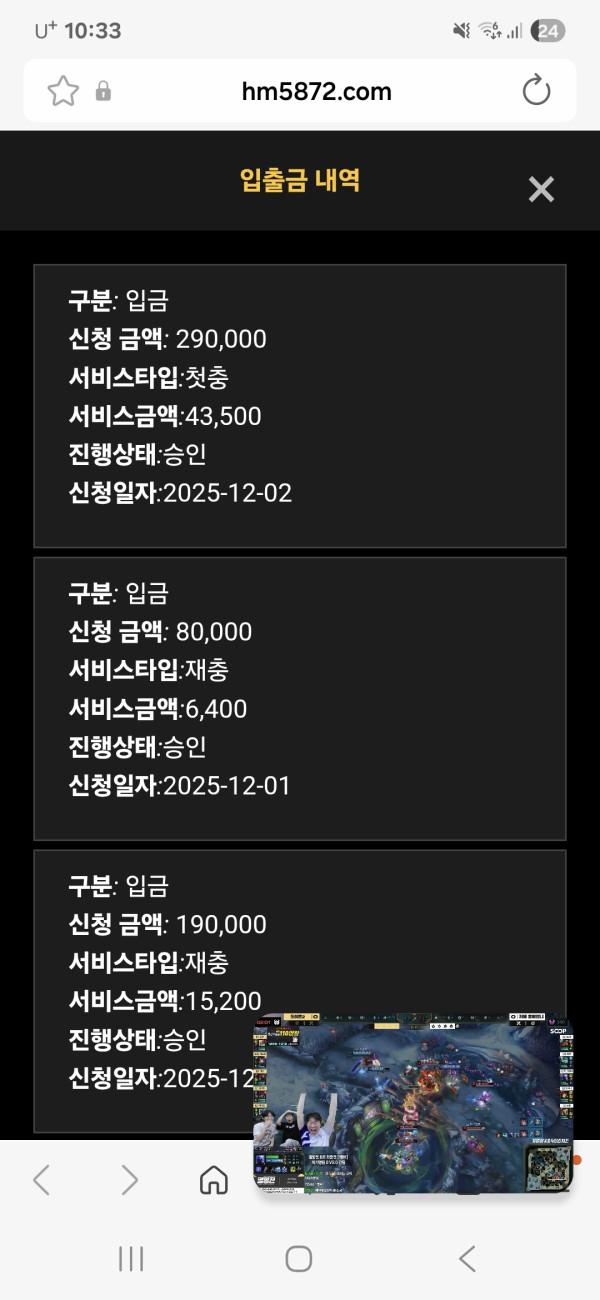Open site security lock info
Viewport: 600px width, 1300px height.
point(103,92)
